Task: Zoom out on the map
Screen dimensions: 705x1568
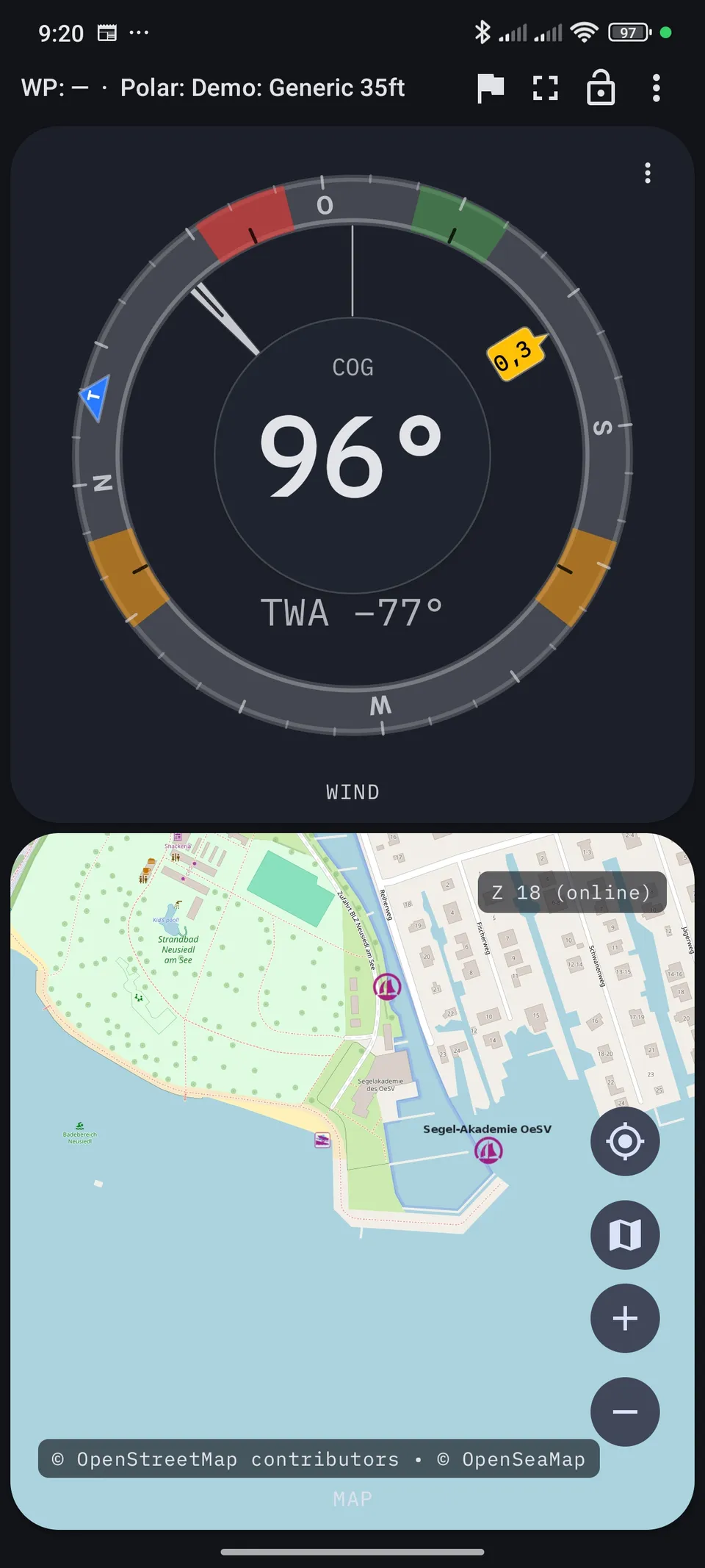Action: click(x=625, y=1411)
